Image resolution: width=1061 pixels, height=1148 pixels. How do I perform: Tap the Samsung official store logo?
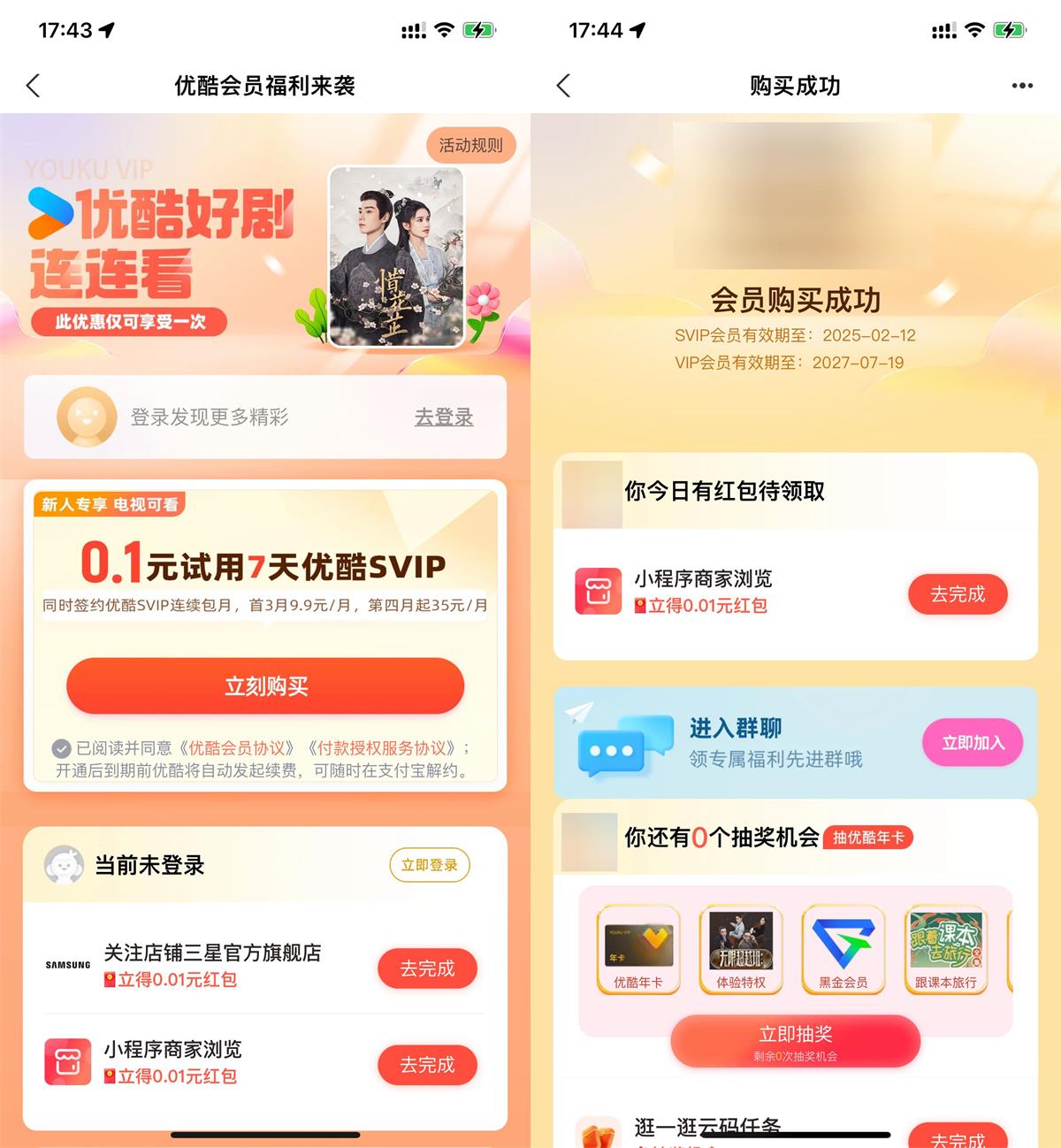pyautogui.click(x=66, y=964)
